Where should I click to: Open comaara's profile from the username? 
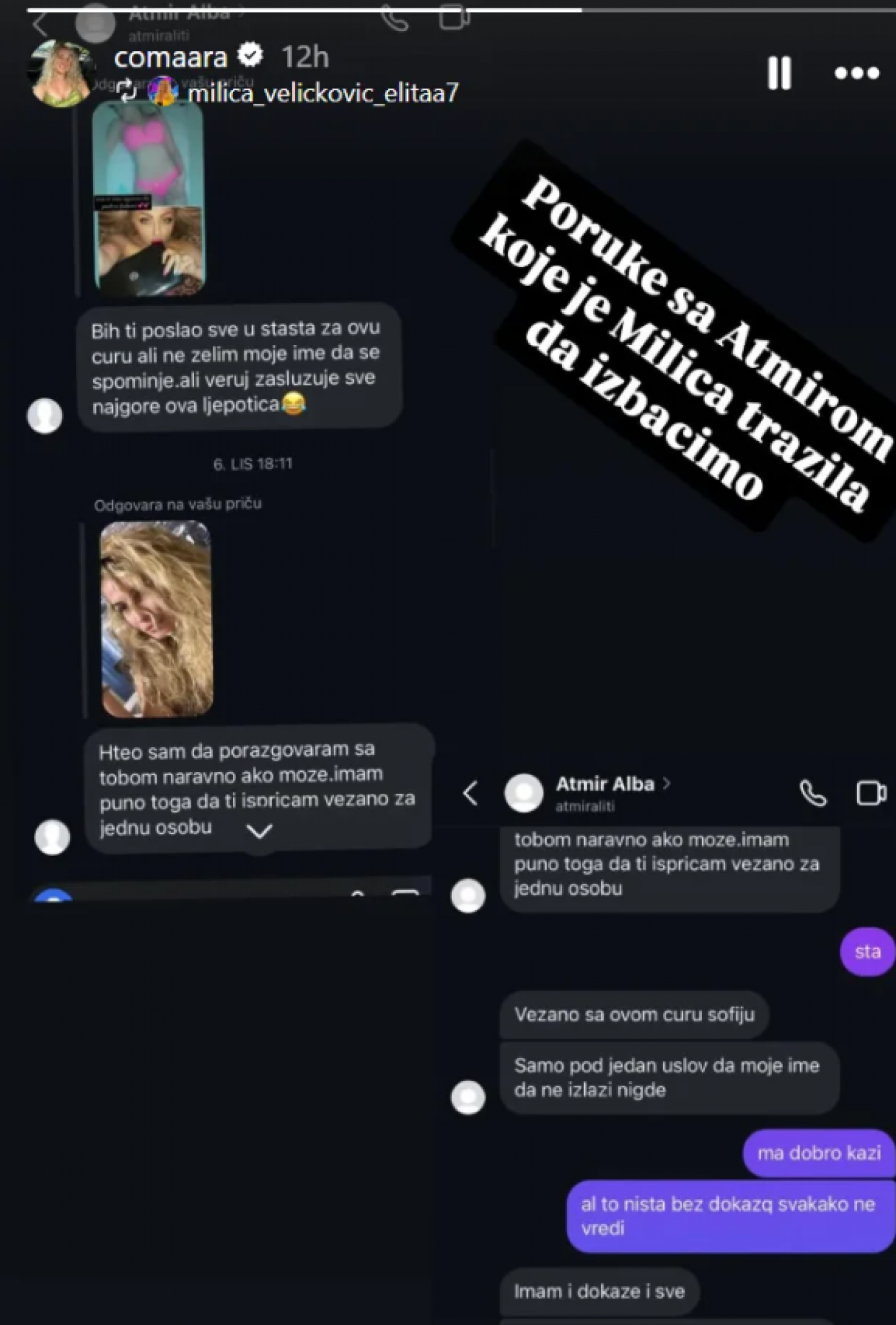pos(171,58)
